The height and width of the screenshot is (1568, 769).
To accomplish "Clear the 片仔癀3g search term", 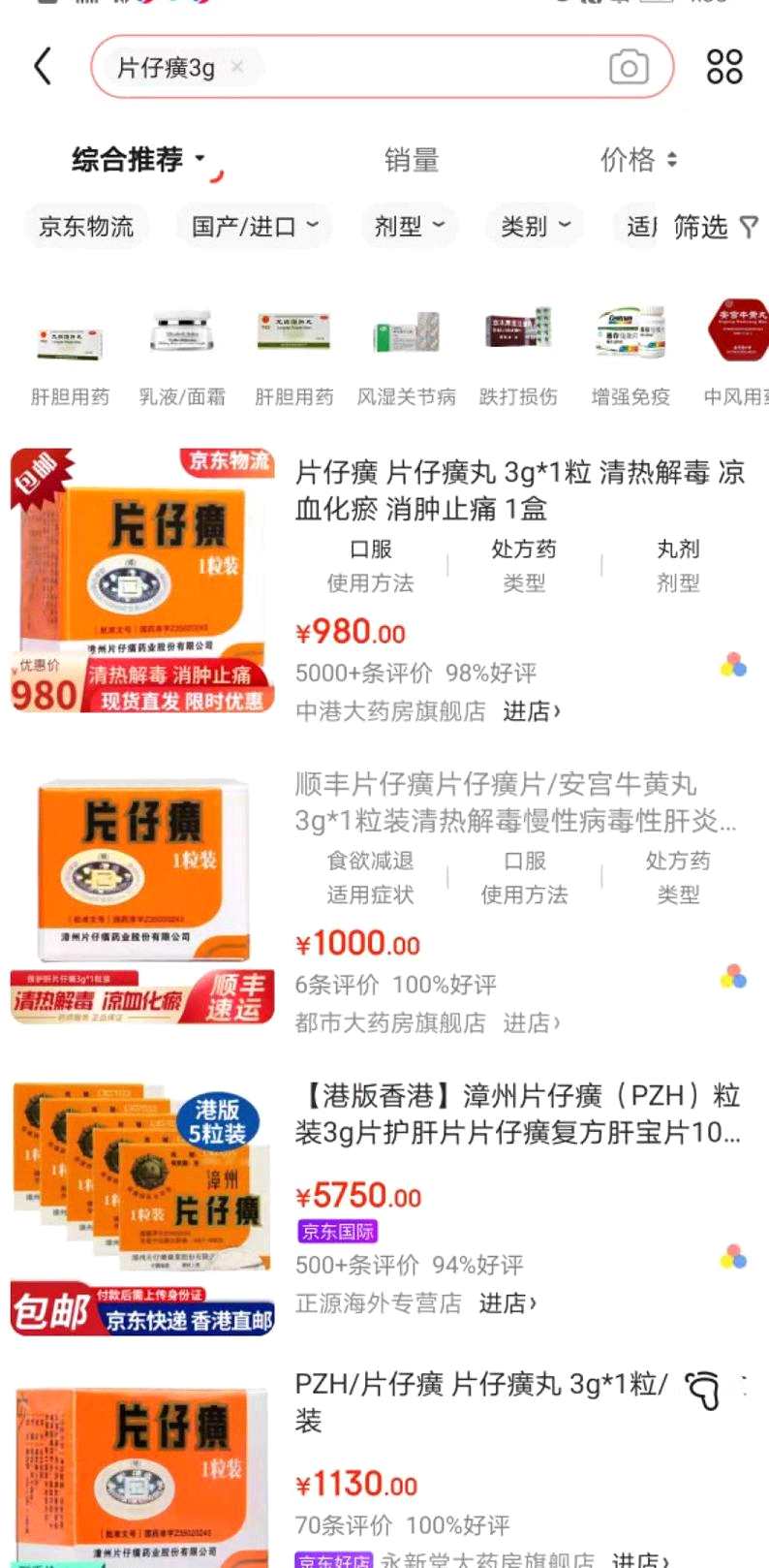I will 237,67.
